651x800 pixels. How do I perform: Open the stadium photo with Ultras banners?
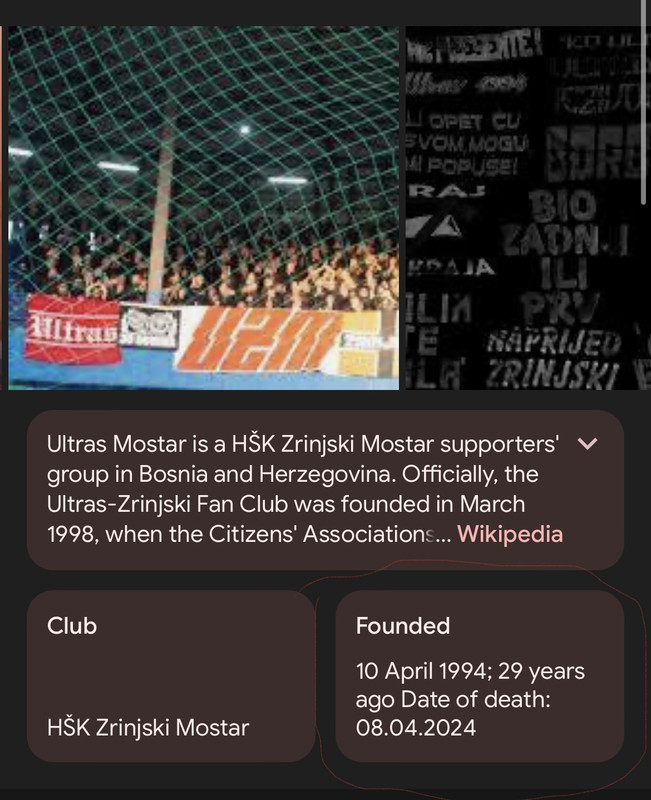coord(204,208)
